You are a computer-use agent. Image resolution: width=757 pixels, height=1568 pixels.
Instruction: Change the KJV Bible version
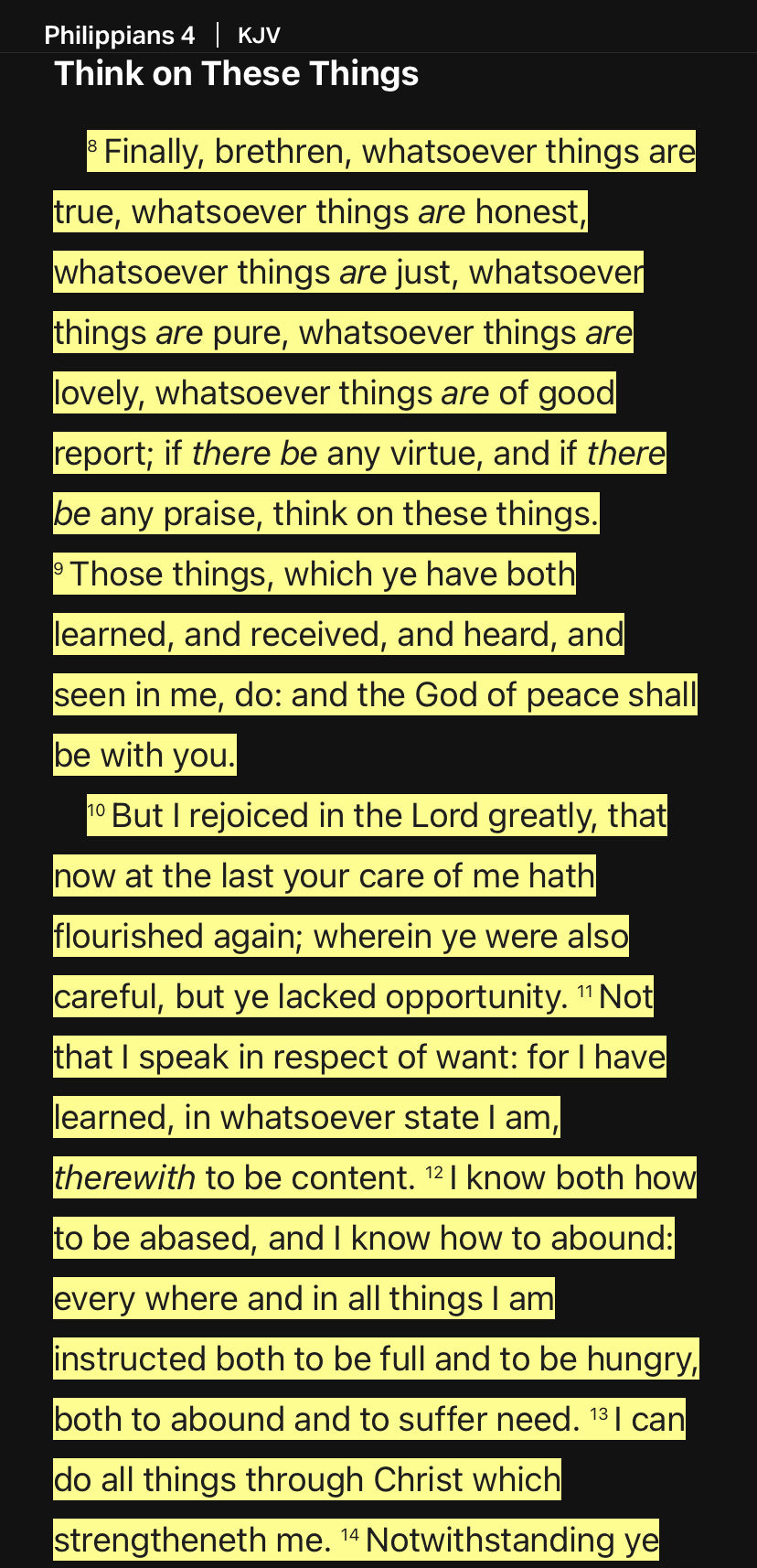259,36
